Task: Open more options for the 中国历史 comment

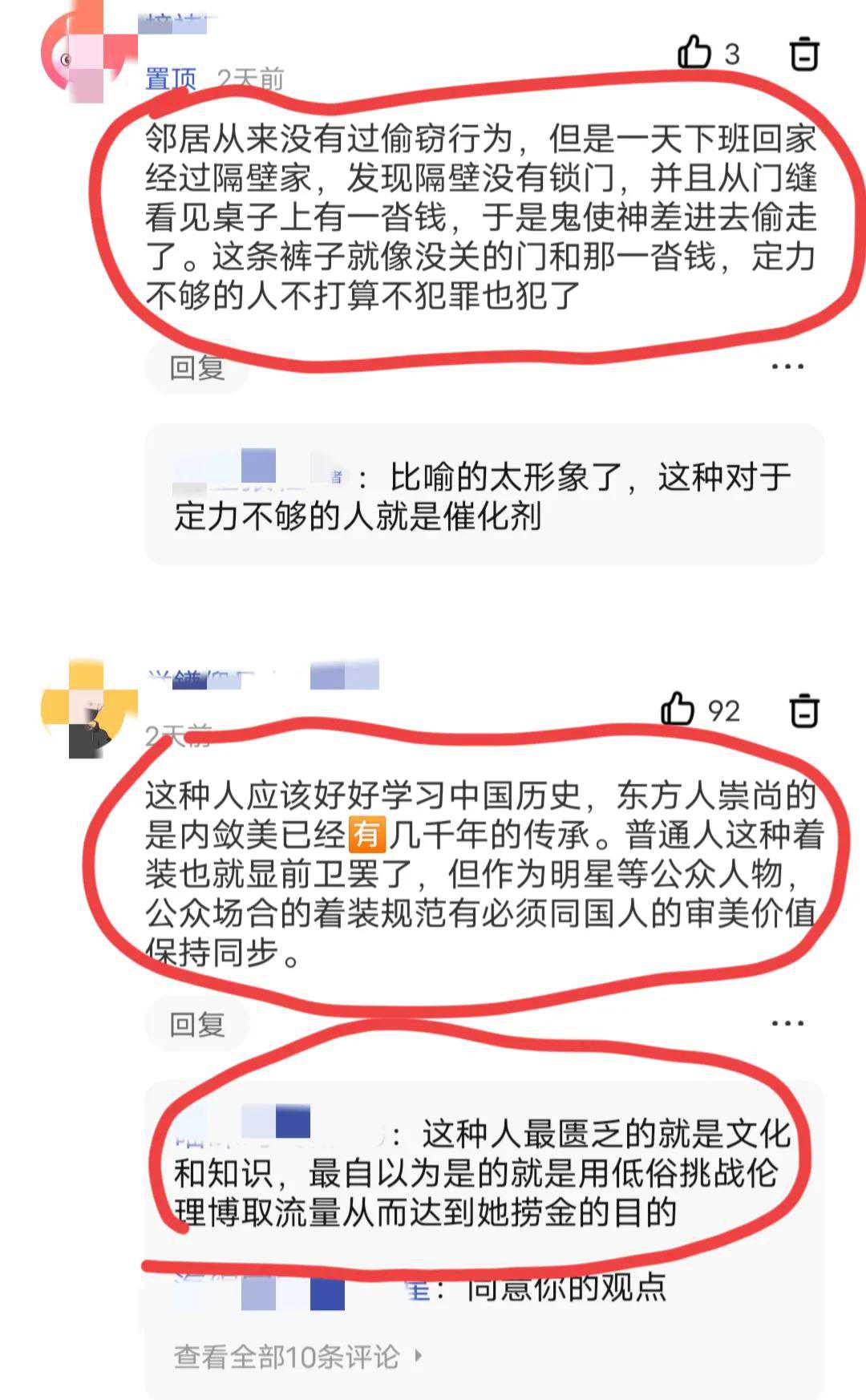Action: [787, 1023]
